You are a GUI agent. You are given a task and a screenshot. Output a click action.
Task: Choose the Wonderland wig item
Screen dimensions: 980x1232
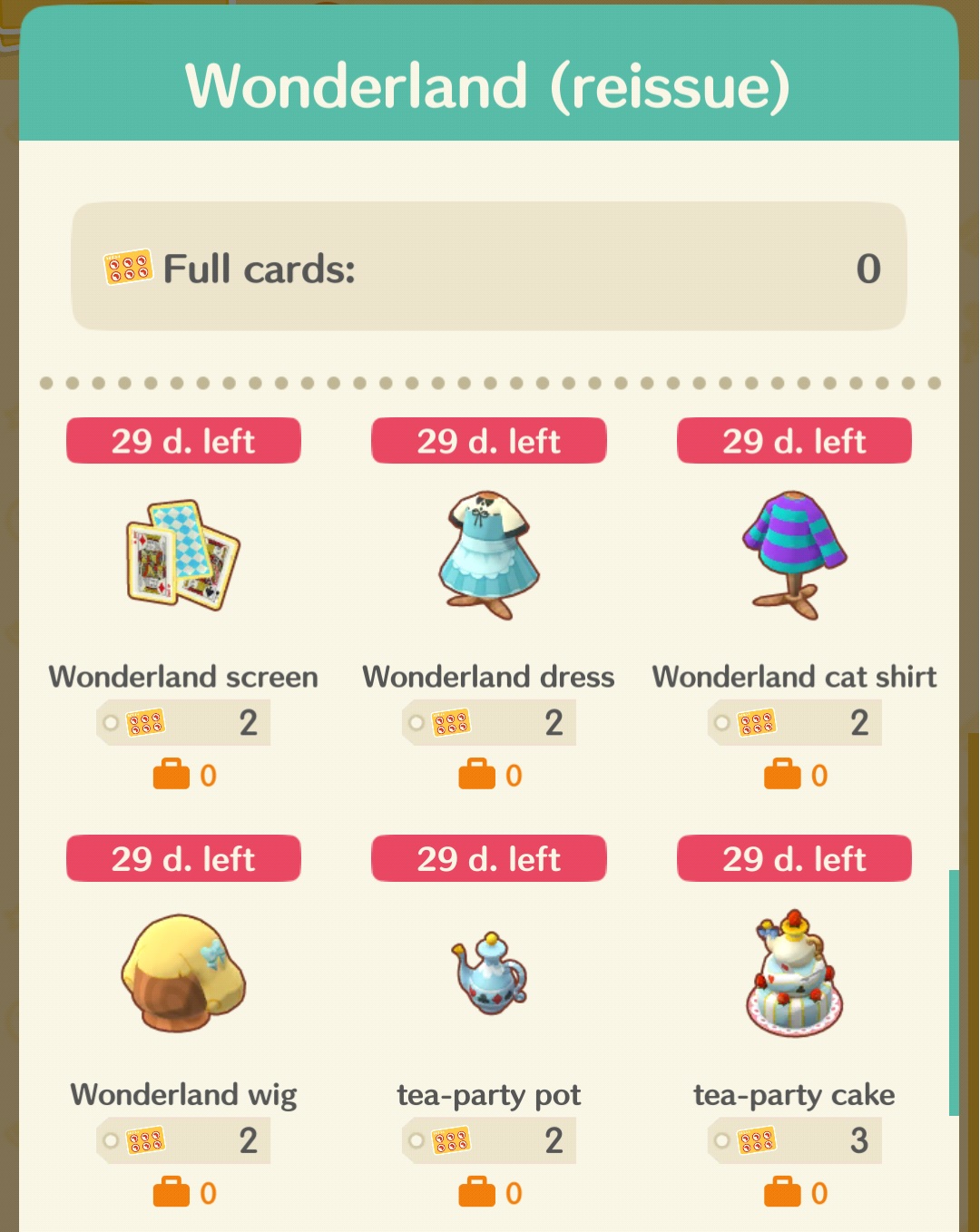183,973
